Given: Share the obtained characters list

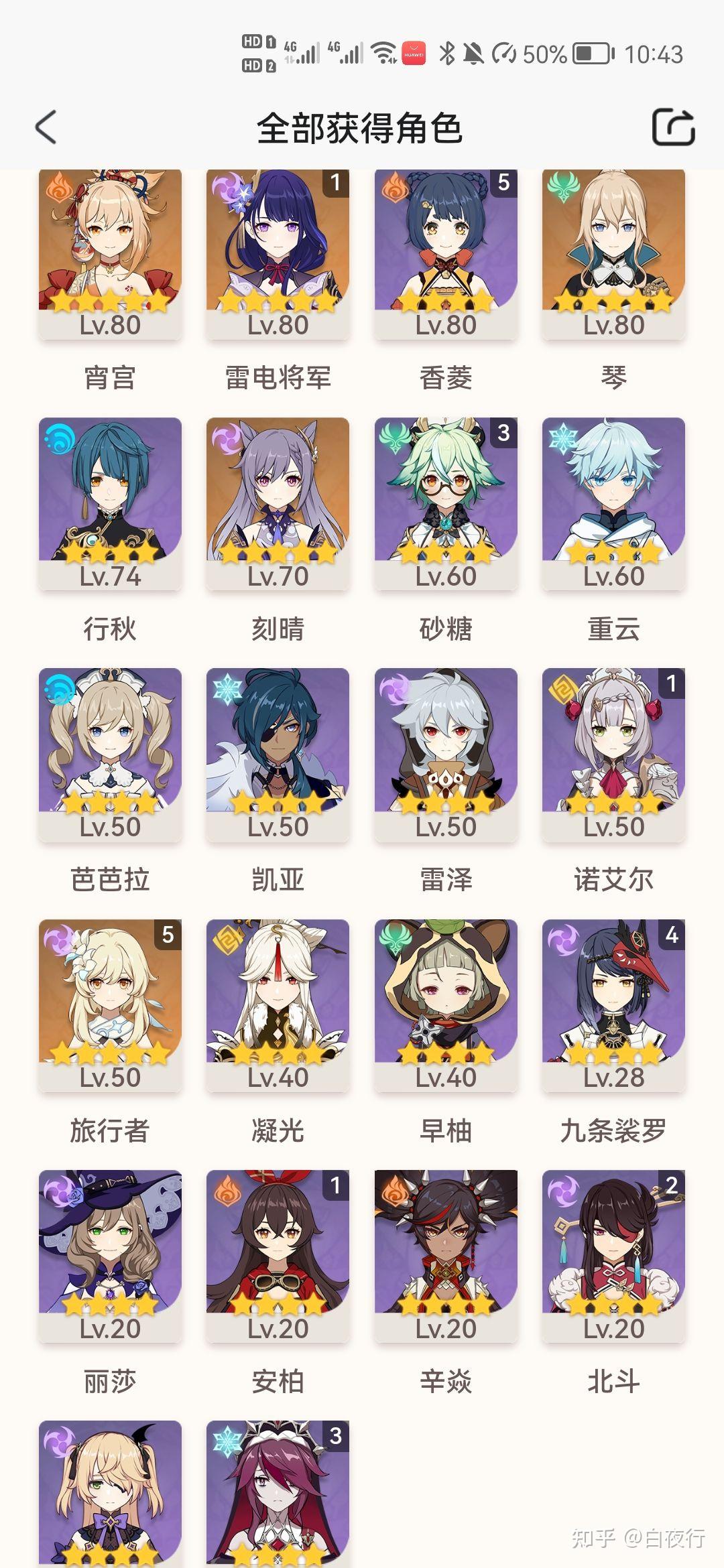Looking at the screenshot, I should (674, 127).
